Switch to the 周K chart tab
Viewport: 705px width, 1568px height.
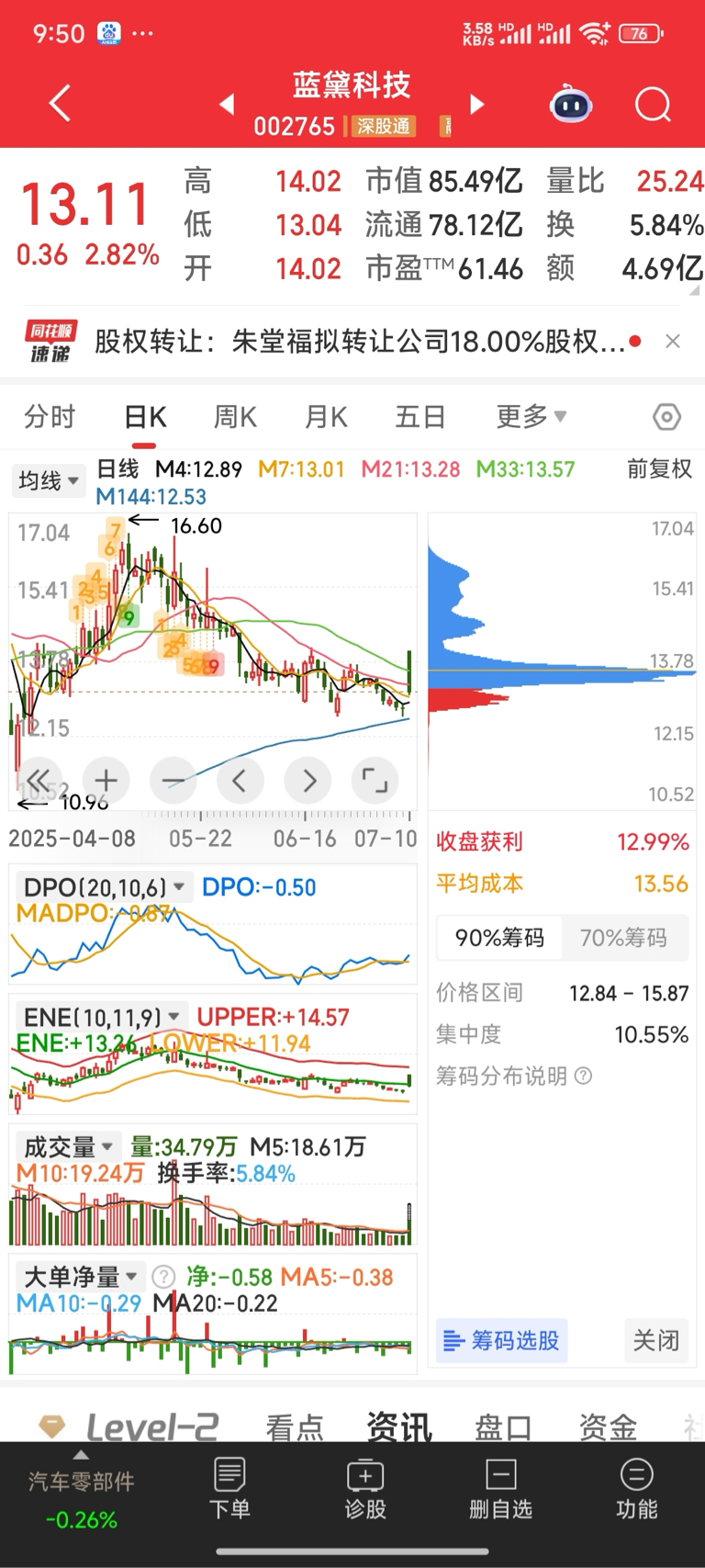tap(235, 417)
